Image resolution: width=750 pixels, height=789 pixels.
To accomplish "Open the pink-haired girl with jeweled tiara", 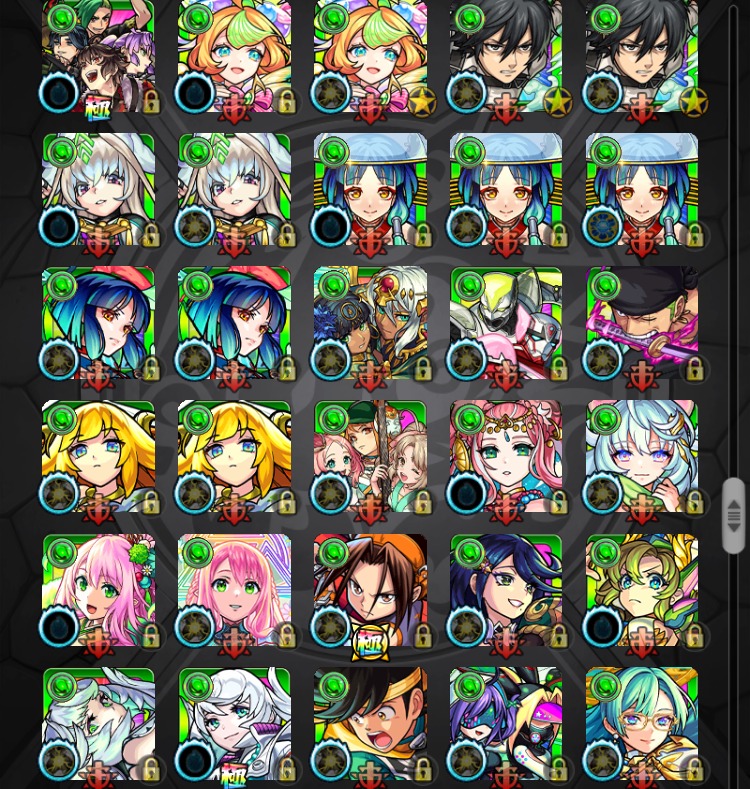I will pos(506,457).
